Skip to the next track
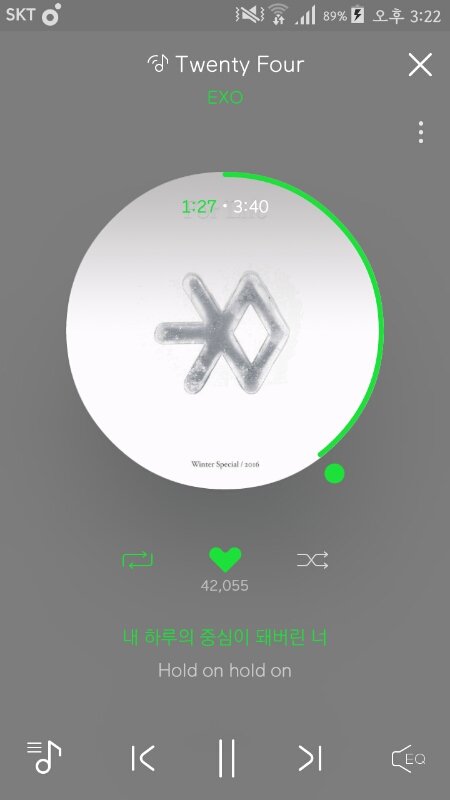Screen dimensions: 450x800 (x=310, y=758)
